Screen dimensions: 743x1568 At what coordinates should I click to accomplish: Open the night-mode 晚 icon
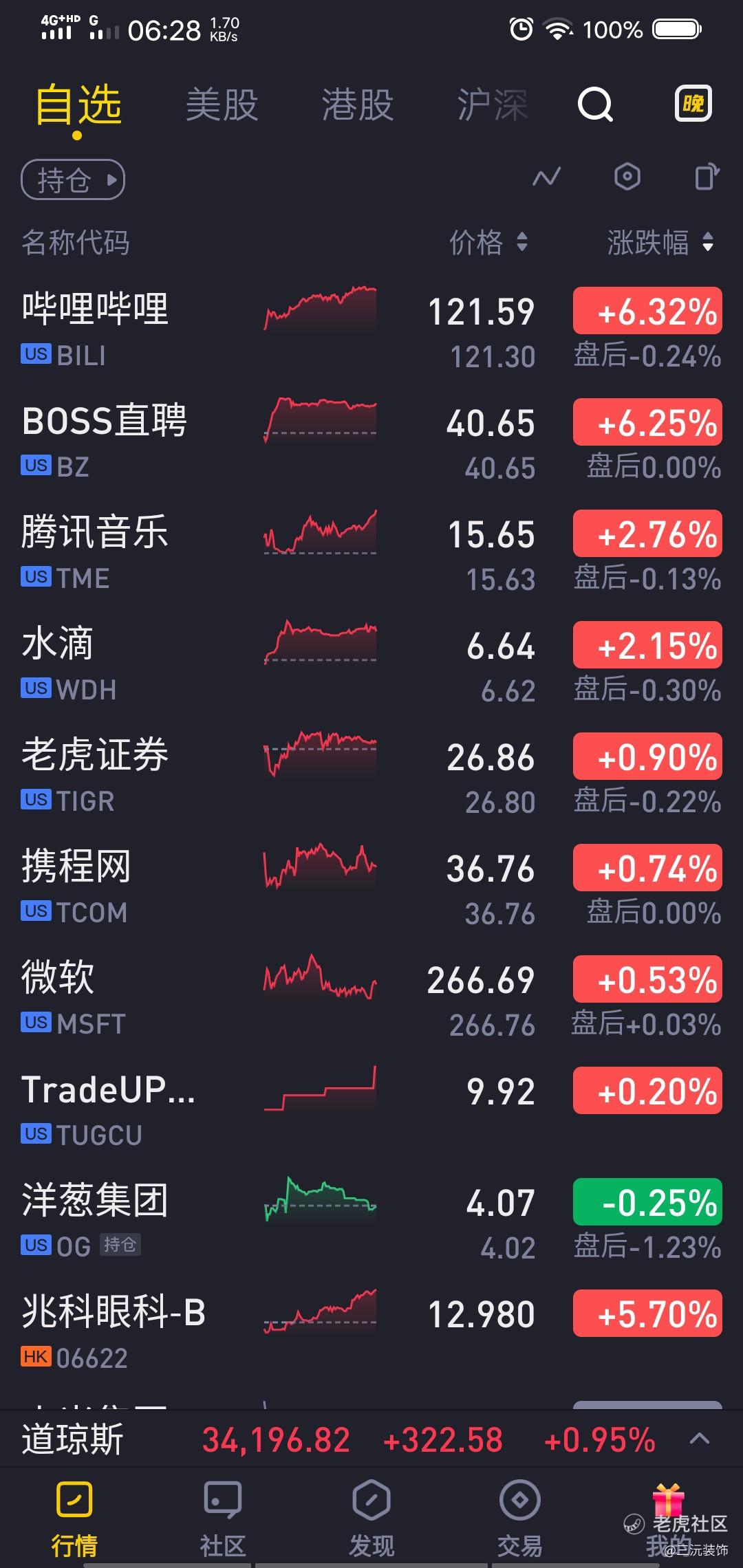693,104
